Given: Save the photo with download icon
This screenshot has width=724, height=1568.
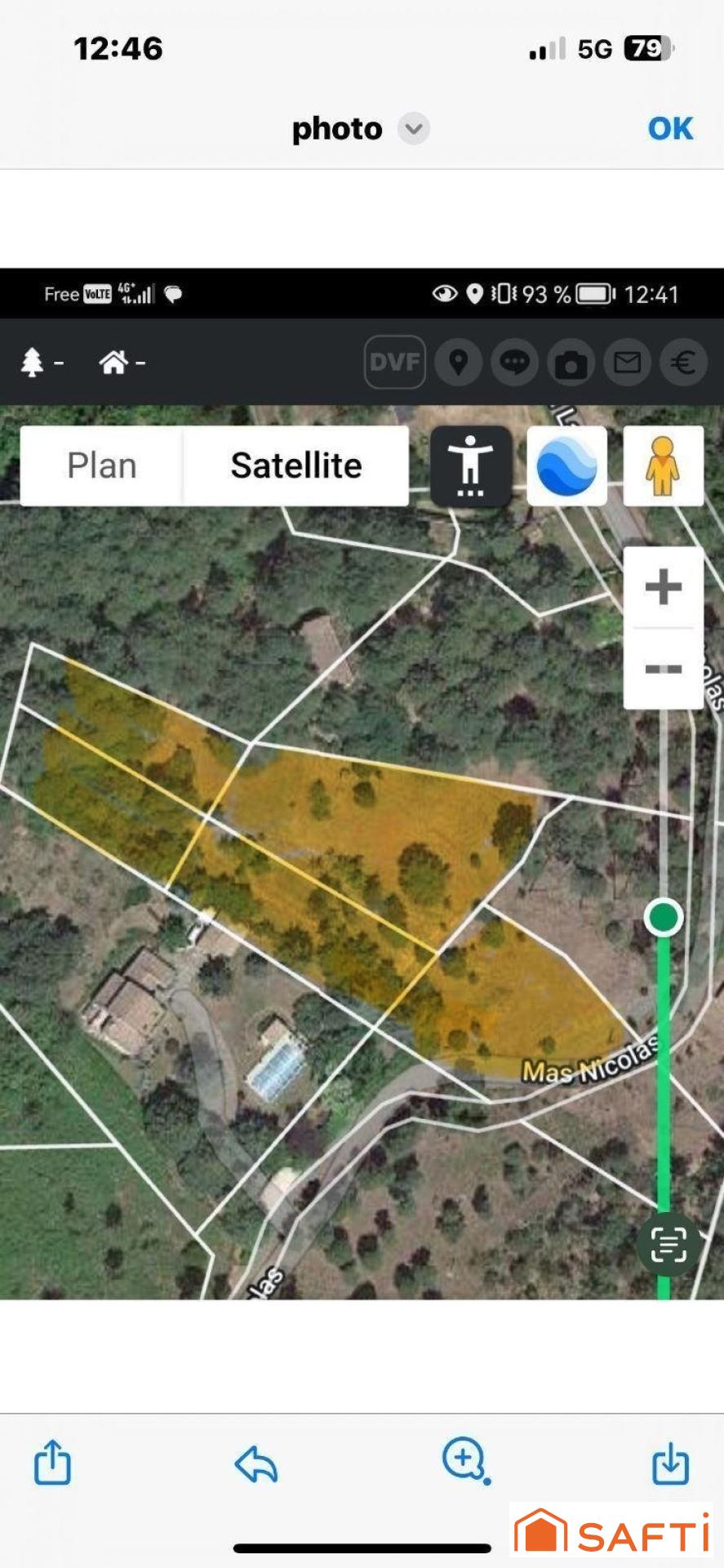Looking at the screenshot, I should click(671, 1463).
